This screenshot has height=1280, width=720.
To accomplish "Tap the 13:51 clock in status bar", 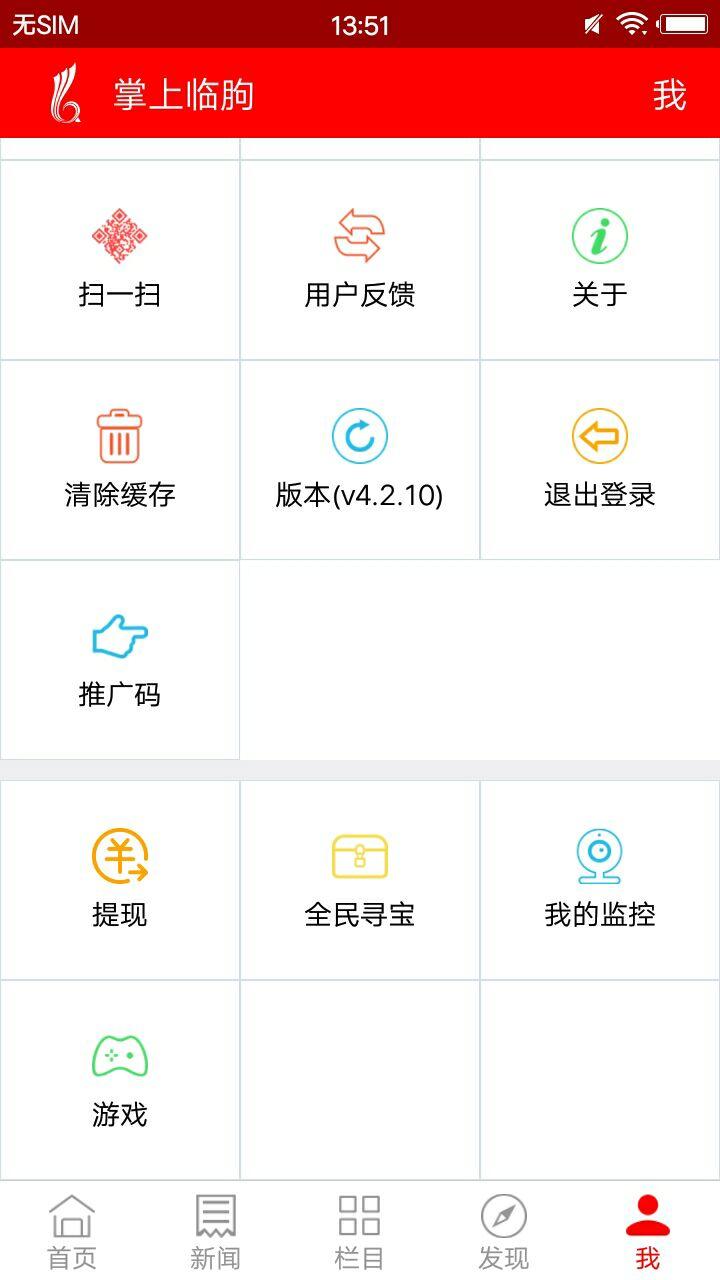I will click(360, 24).
